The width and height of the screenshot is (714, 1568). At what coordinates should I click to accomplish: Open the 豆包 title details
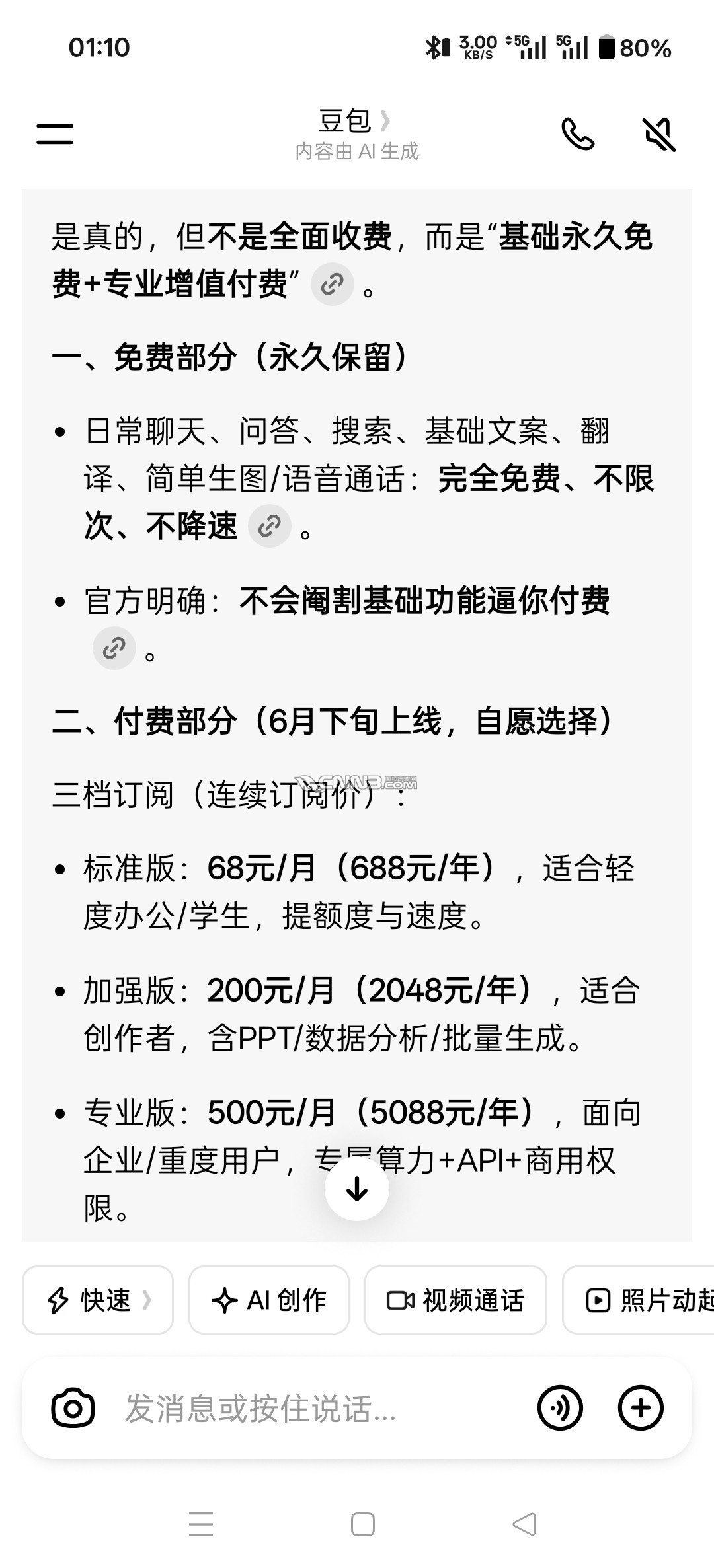coord(356,122)
